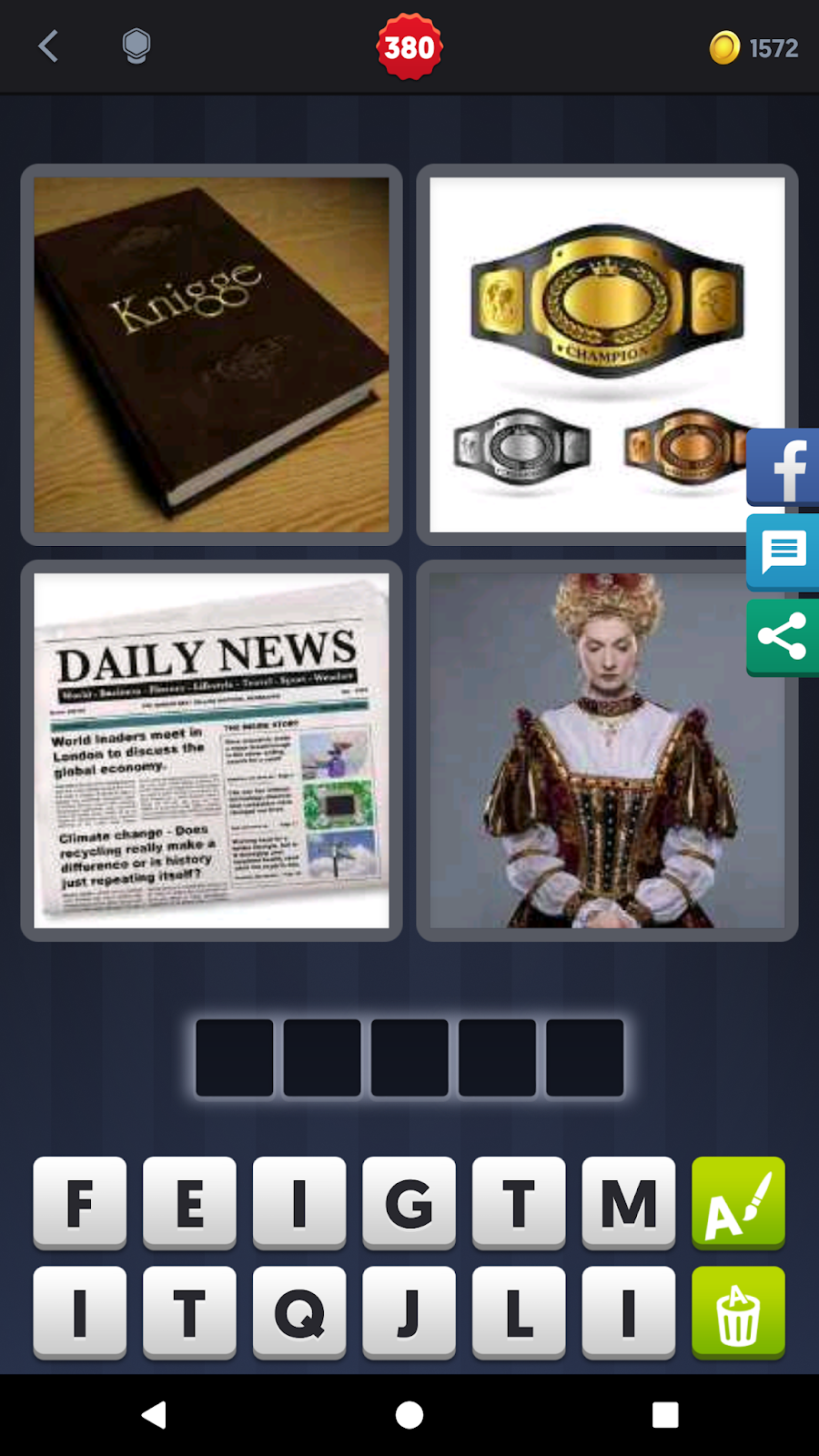Enlarge the Knigge book picture
Viewport: 819px width, 1456px height.
point(211,355)
